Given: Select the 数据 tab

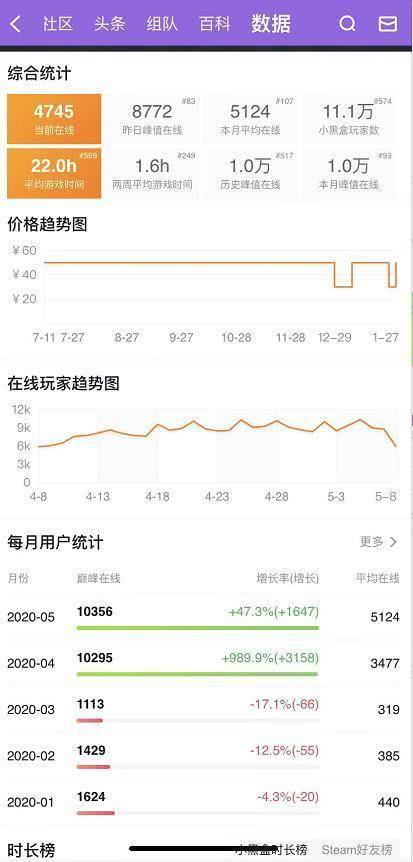Looking at the screenshot, I should tap(271, 24).
